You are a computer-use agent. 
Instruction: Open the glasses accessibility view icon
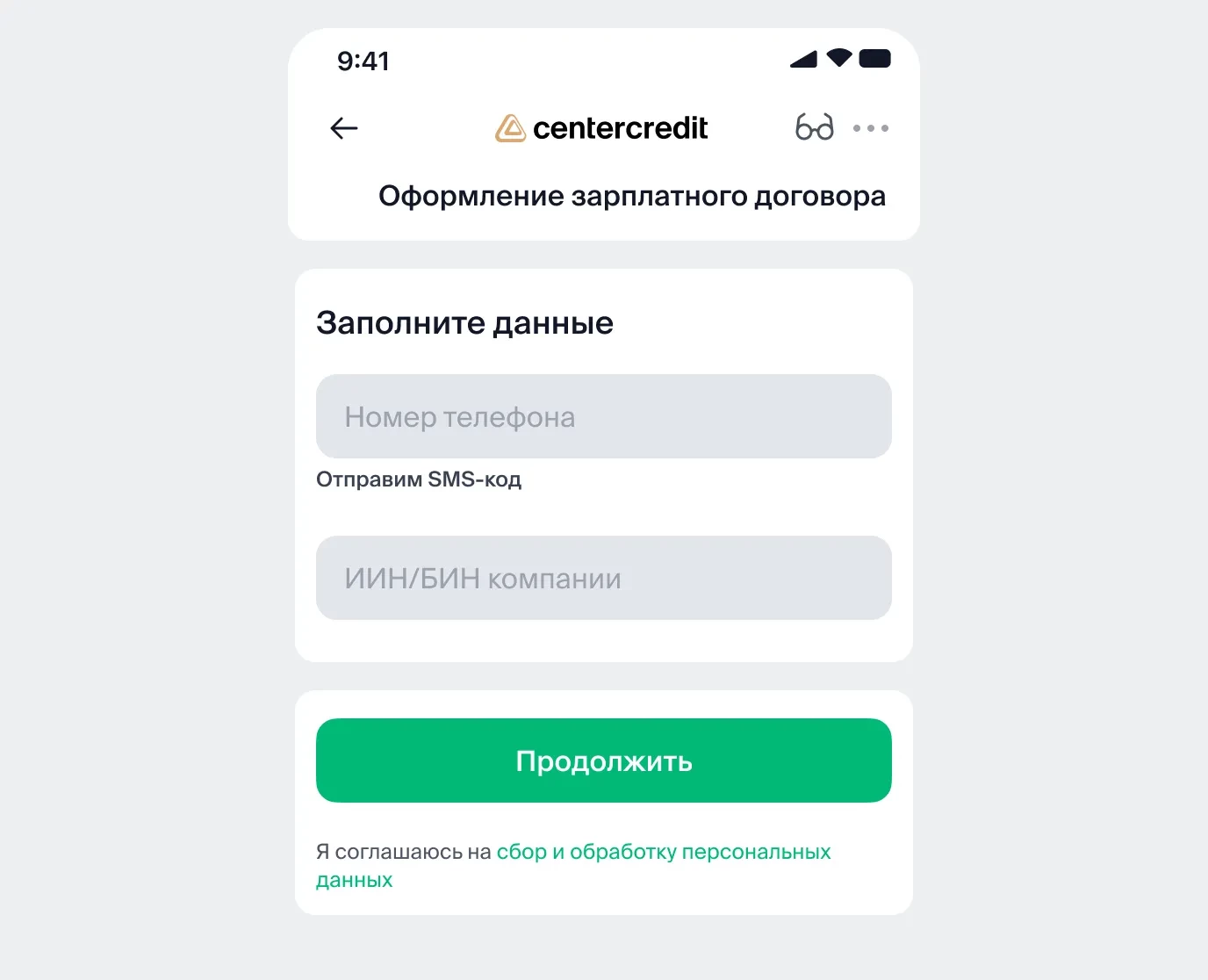coord(814,127)
